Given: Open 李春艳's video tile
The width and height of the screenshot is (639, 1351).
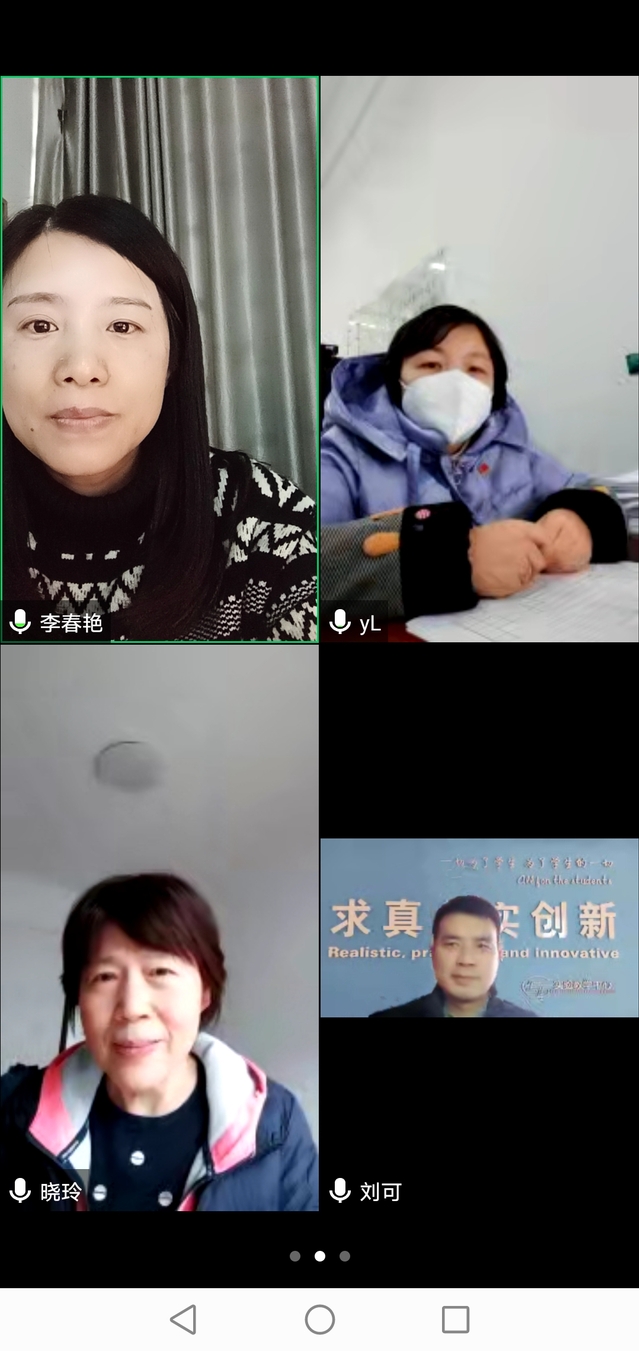Looking at the screenshot, I should (160, 360).
